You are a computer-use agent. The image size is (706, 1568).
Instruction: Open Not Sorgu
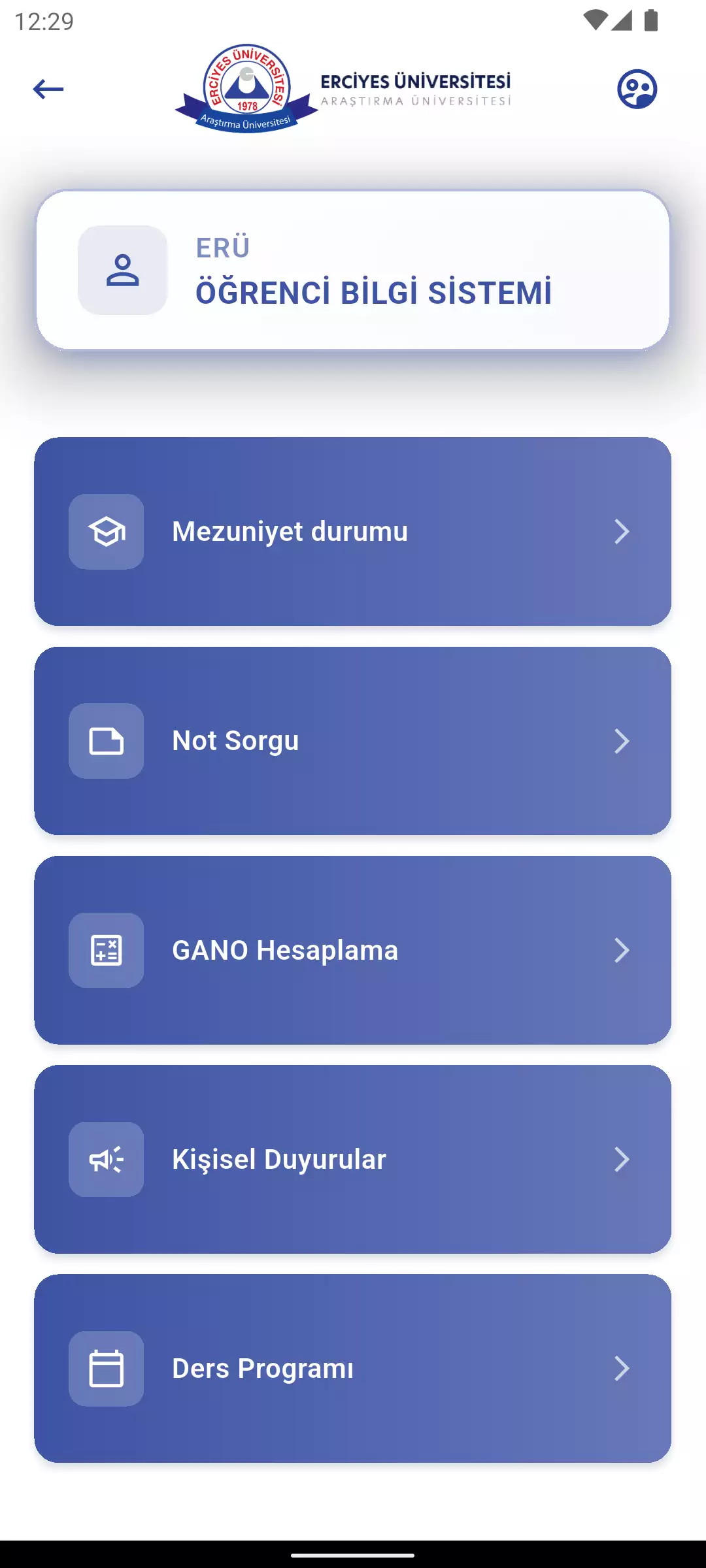point(353,741)
